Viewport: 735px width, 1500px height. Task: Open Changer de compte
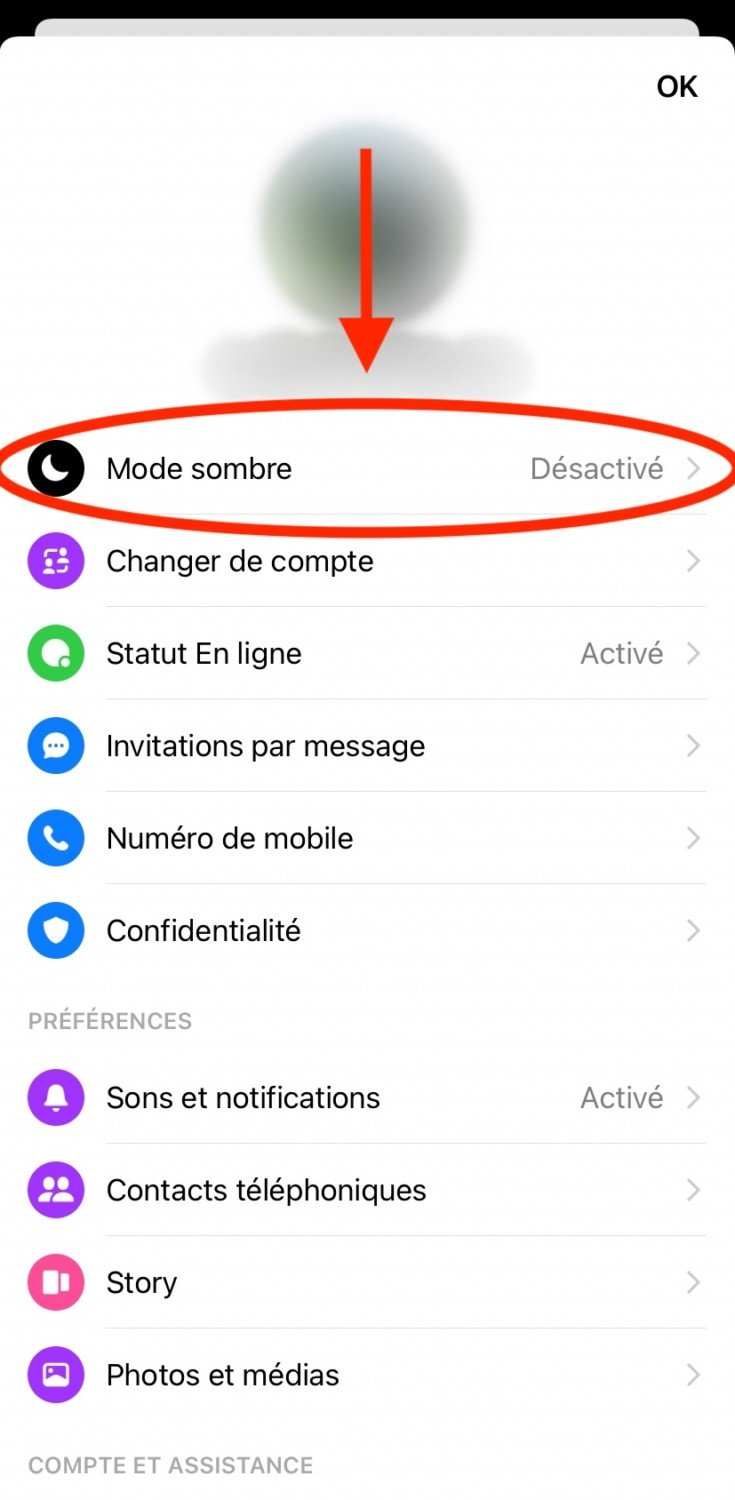click(366, 561)
